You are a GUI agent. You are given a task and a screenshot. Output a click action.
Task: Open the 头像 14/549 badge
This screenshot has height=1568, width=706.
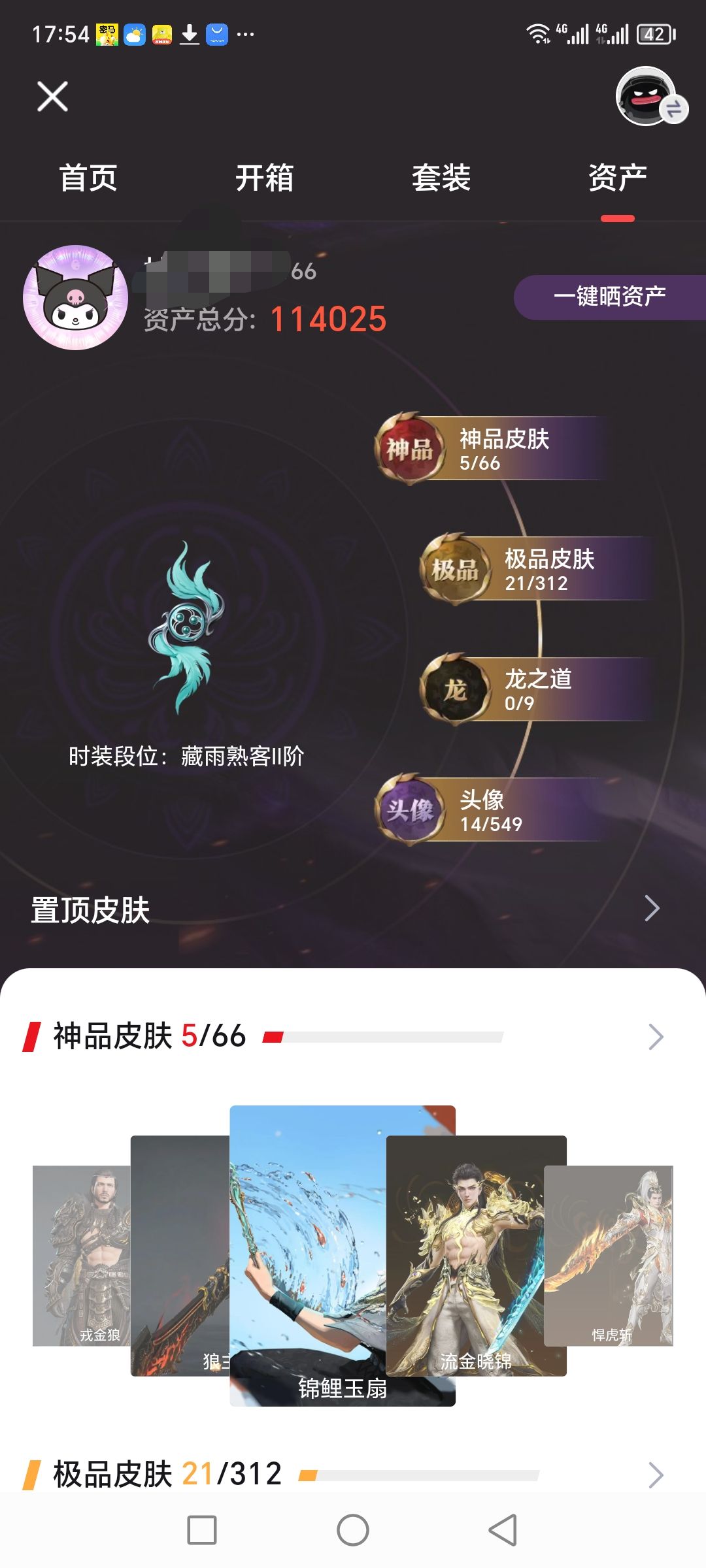tap(490, 809)
